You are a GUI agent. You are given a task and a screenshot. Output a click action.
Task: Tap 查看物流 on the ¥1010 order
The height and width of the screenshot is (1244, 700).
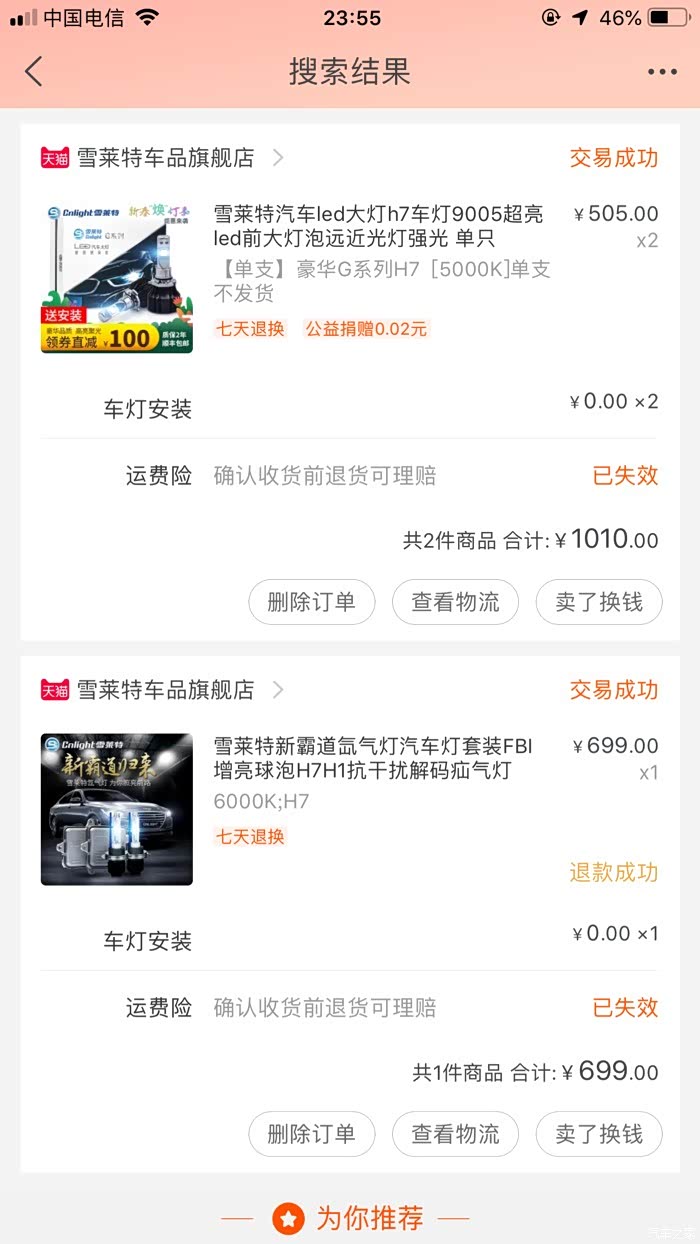pos(455,602)
